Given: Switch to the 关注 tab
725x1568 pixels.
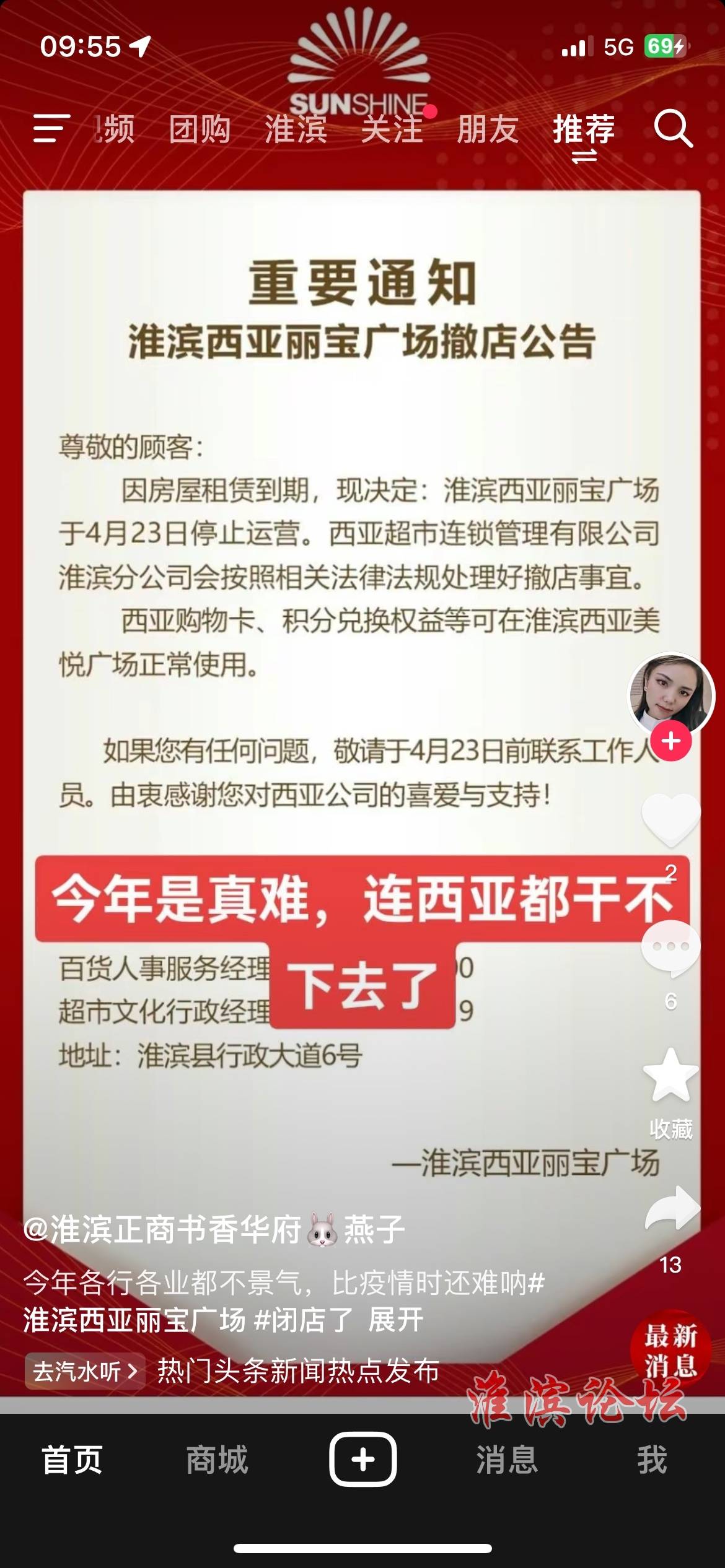Looking at the screenshot, I should (x=392, y=130).
